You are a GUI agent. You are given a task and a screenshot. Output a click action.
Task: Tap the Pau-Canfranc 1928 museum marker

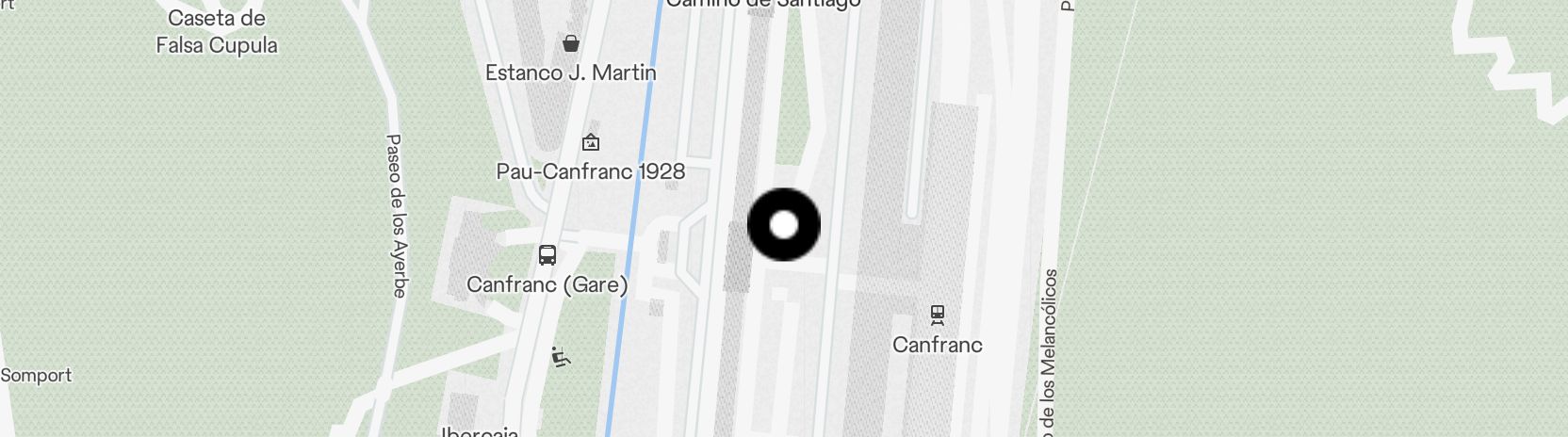591,142
